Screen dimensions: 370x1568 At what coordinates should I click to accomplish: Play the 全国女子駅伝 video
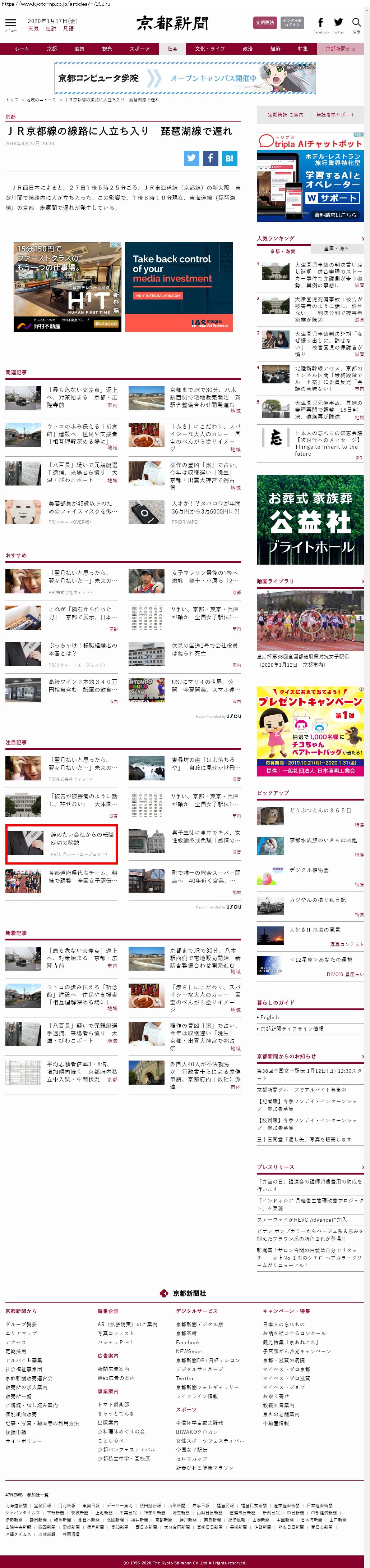(310, 620)
